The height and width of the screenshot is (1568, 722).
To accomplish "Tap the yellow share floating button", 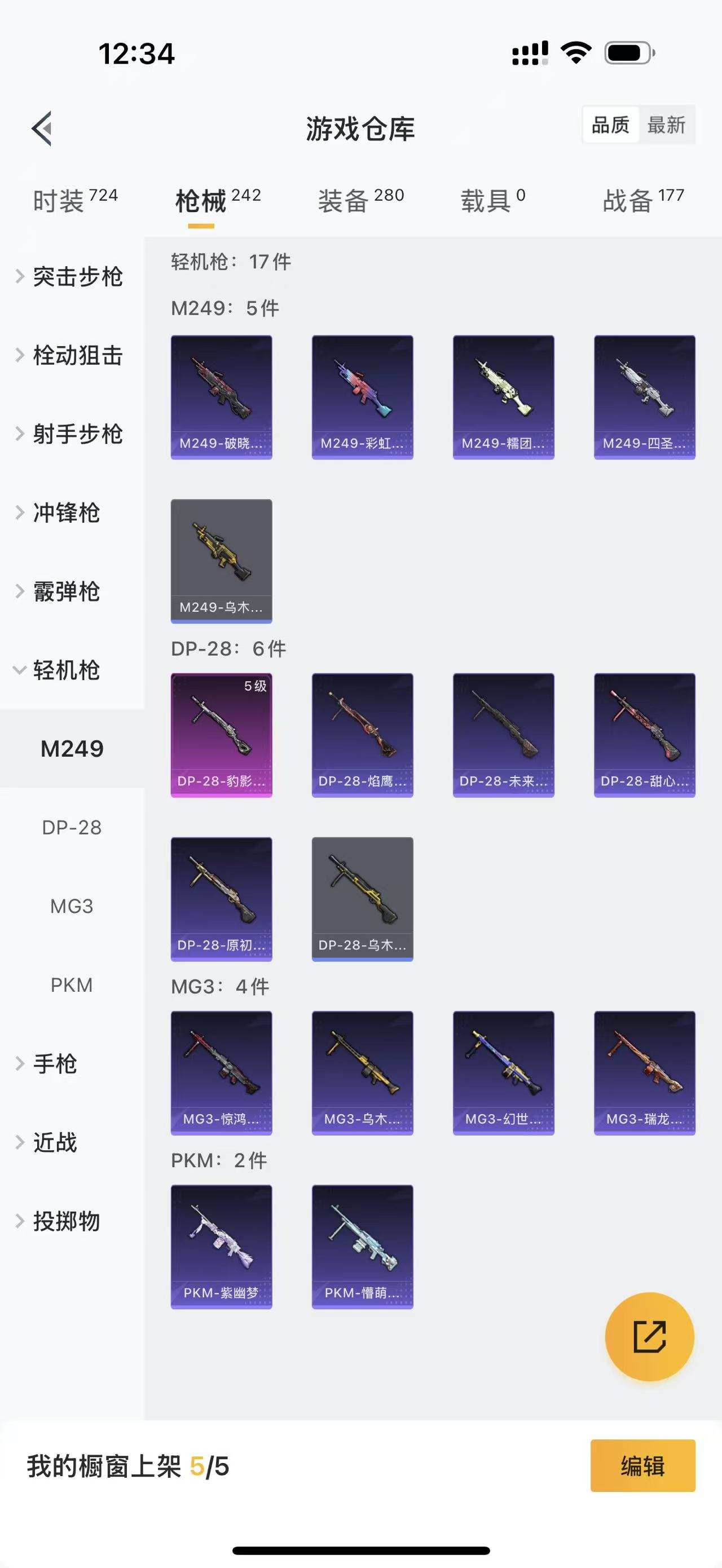I will click(x=649, y=1337).
